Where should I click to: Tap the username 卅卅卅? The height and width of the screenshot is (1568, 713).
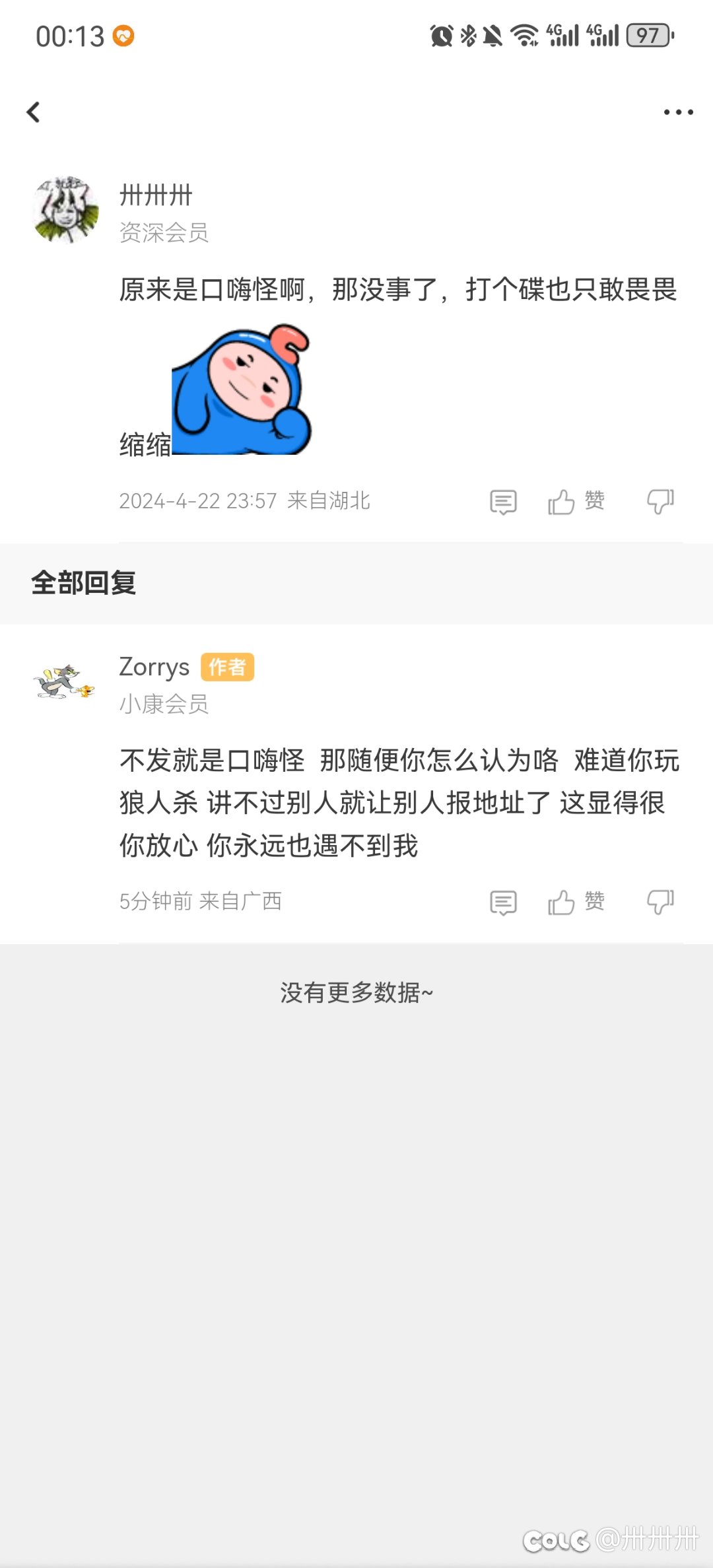click(x=156, y=195)
